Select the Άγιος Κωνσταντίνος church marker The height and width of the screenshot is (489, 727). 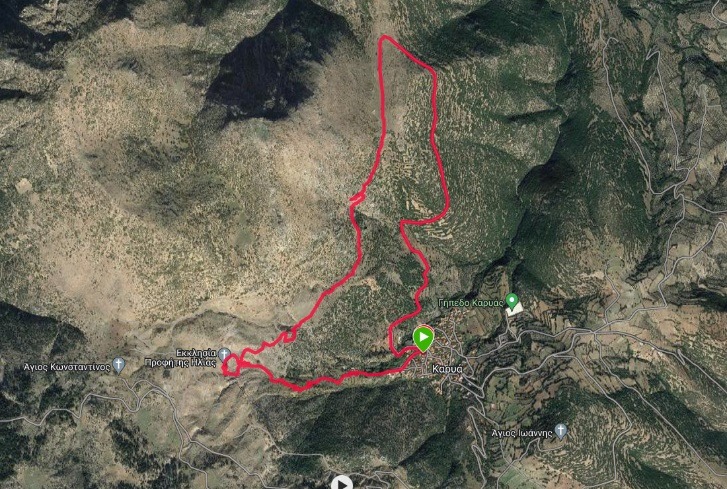coord(119,366)
